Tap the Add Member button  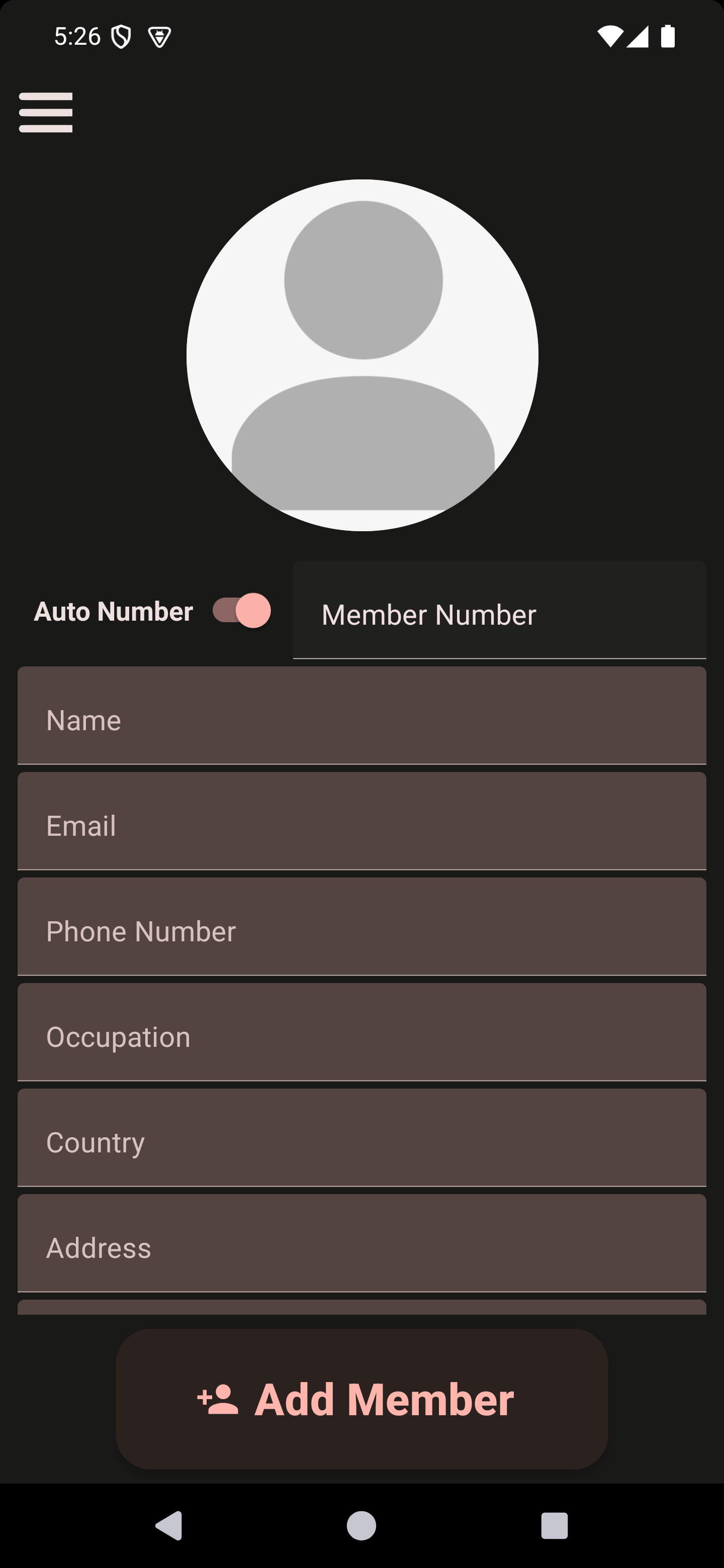(x=361, y=1400)
